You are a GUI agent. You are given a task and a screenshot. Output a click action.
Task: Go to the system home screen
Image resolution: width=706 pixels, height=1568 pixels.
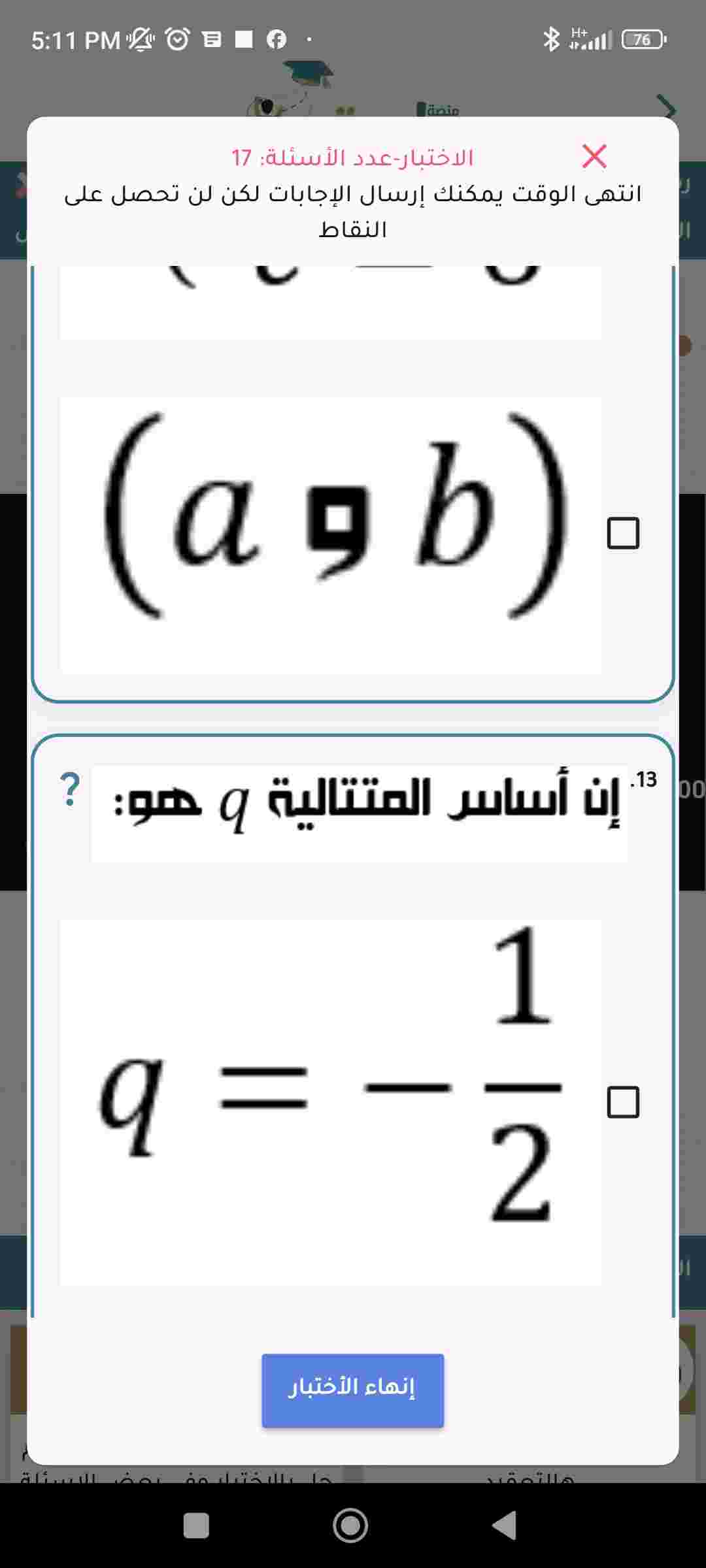tap(350, 1526)
